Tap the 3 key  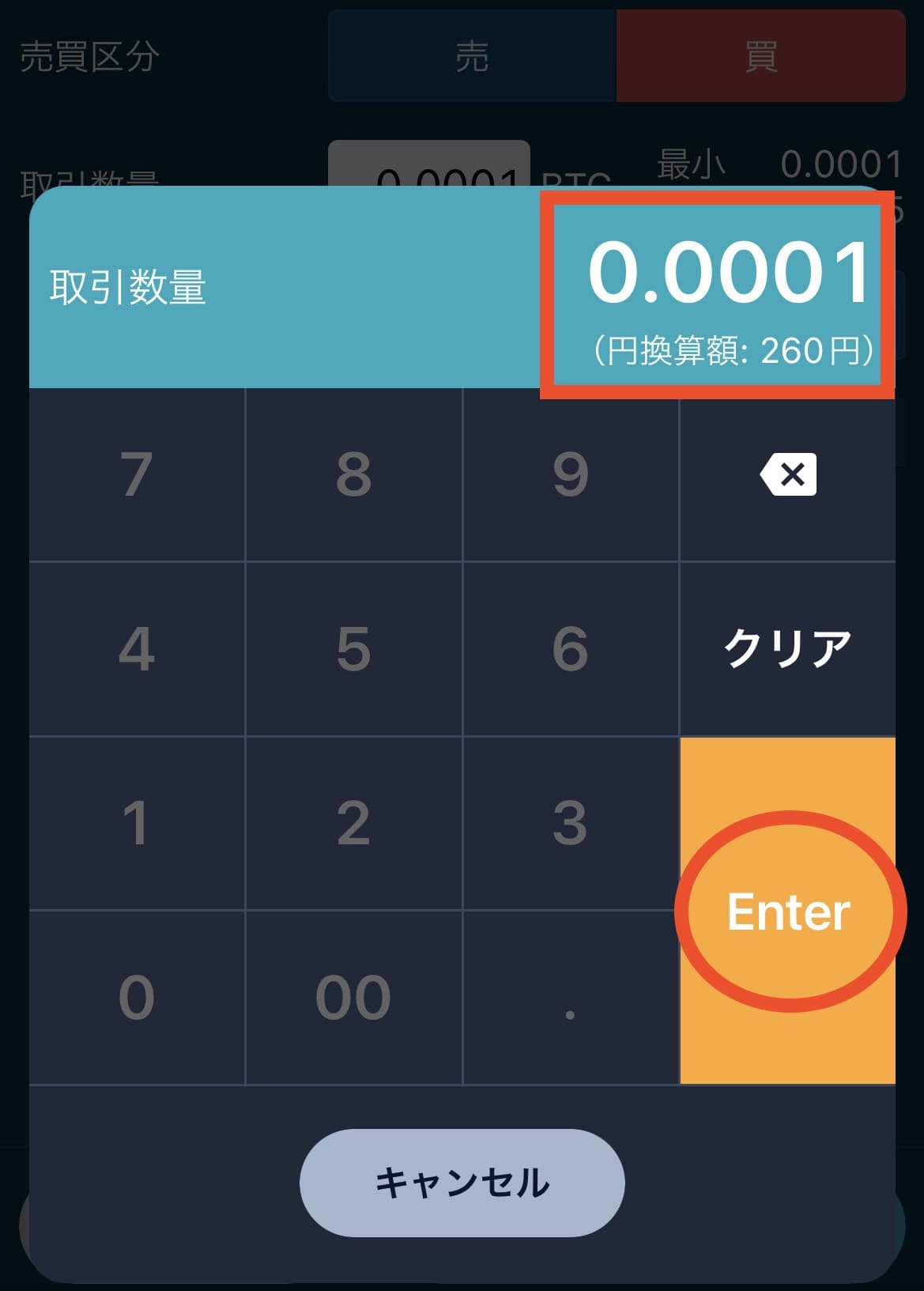click(570, 823)
